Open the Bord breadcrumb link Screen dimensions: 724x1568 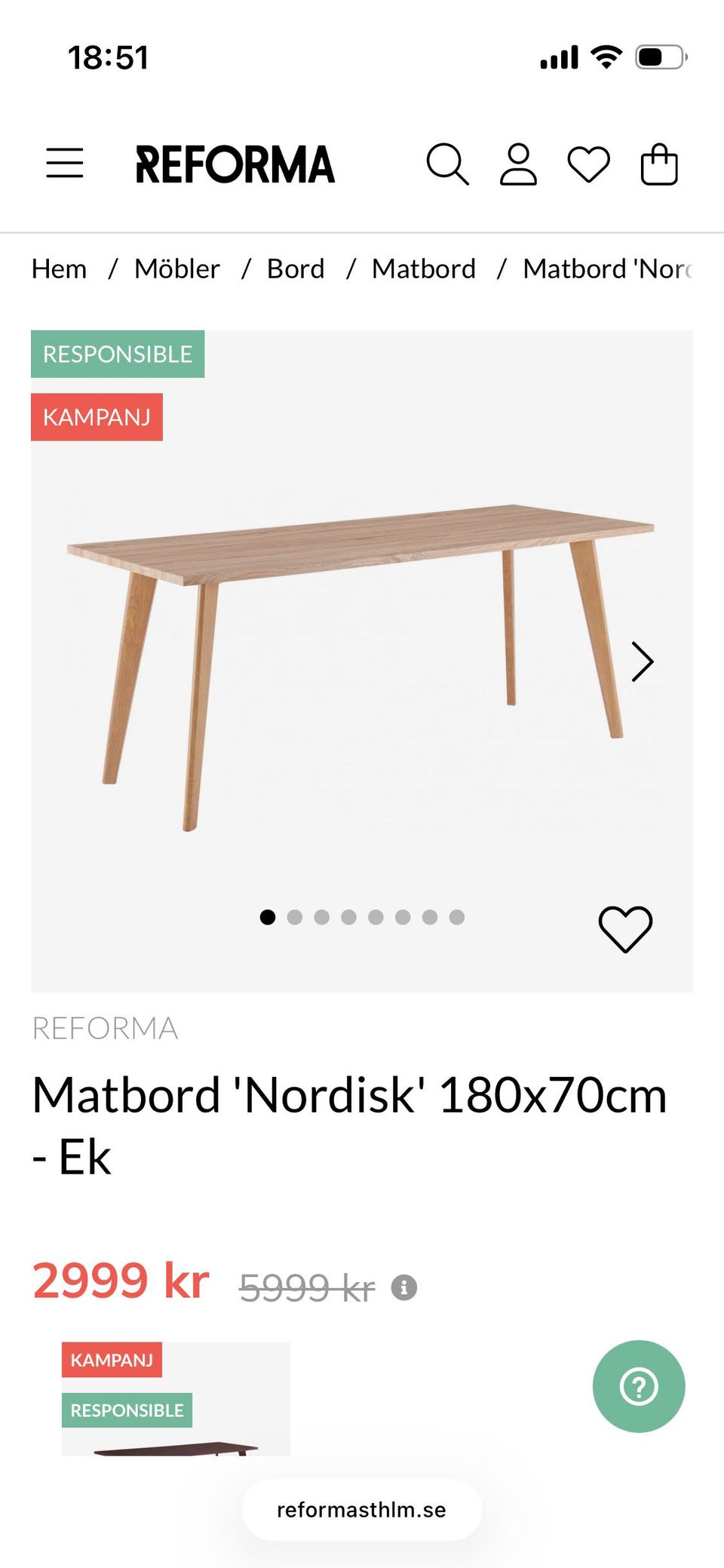click(295, 268)
